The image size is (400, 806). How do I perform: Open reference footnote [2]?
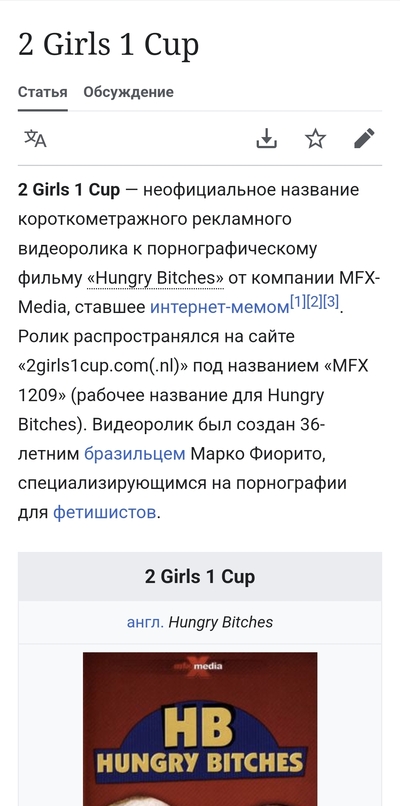tap(315, 302)
